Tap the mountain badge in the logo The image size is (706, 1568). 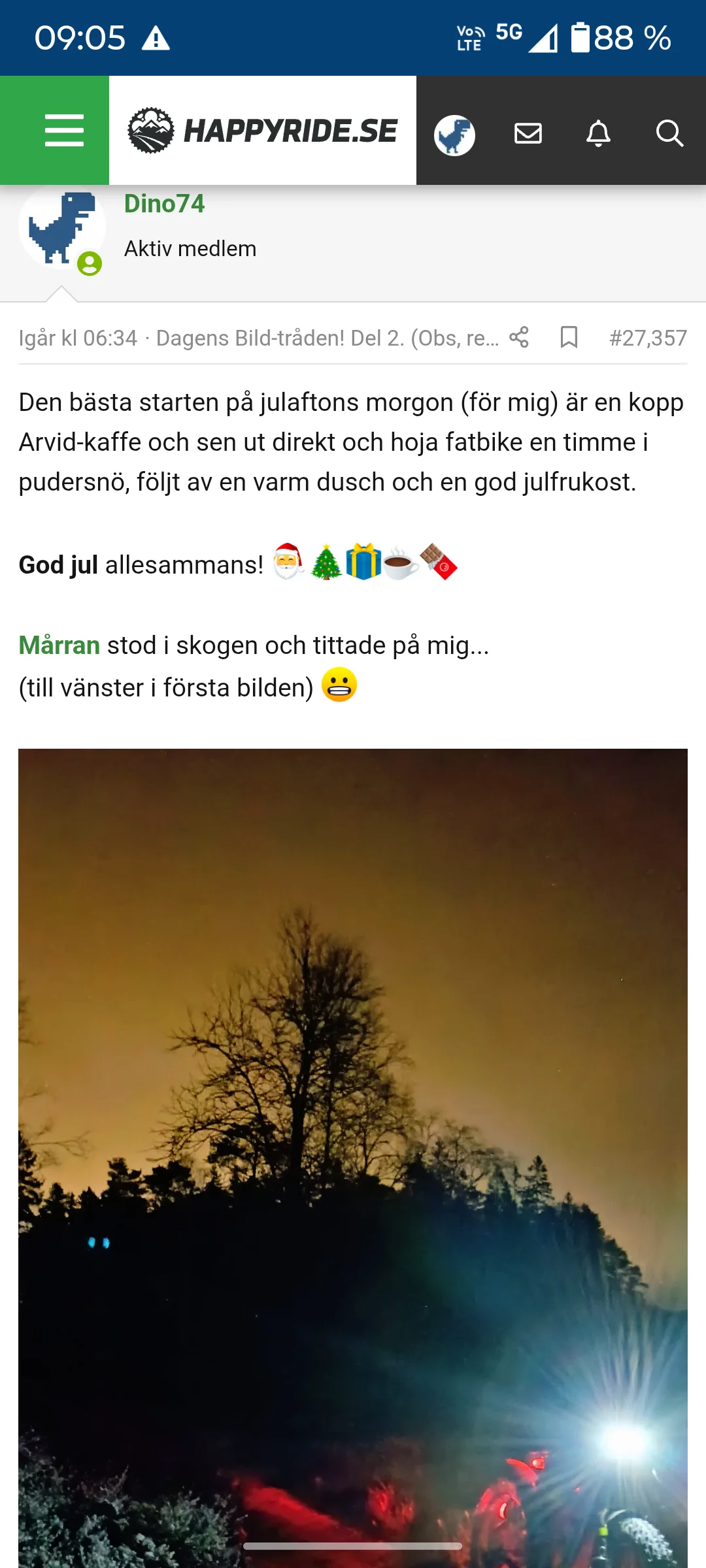(150, 130)
